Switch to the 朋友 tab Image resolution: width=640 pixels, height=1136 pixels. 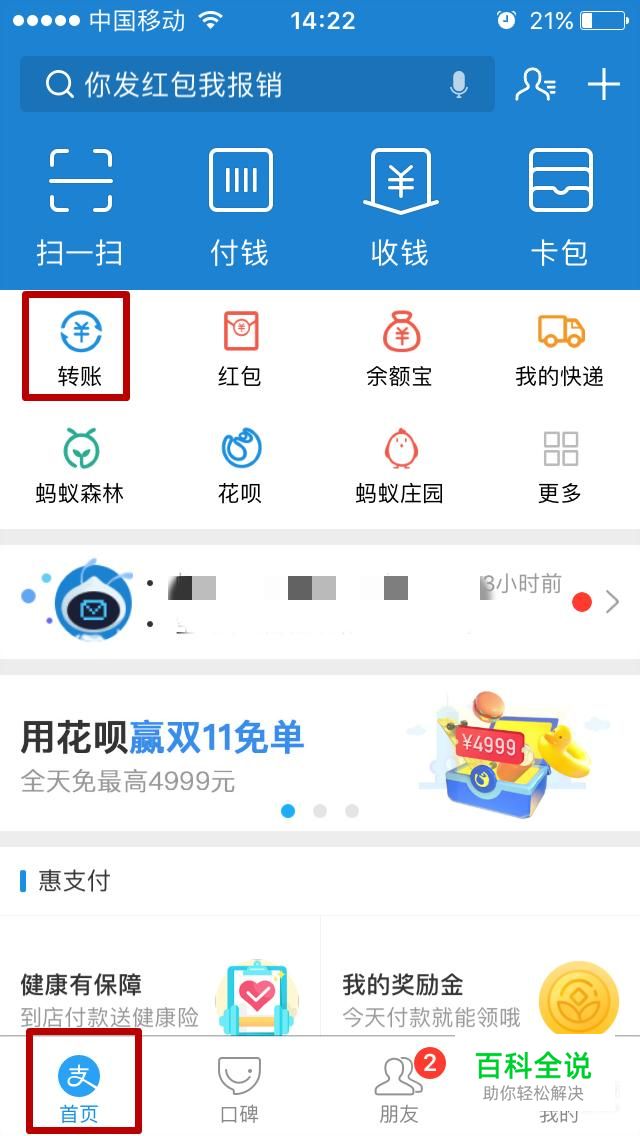coord(399,1088)
